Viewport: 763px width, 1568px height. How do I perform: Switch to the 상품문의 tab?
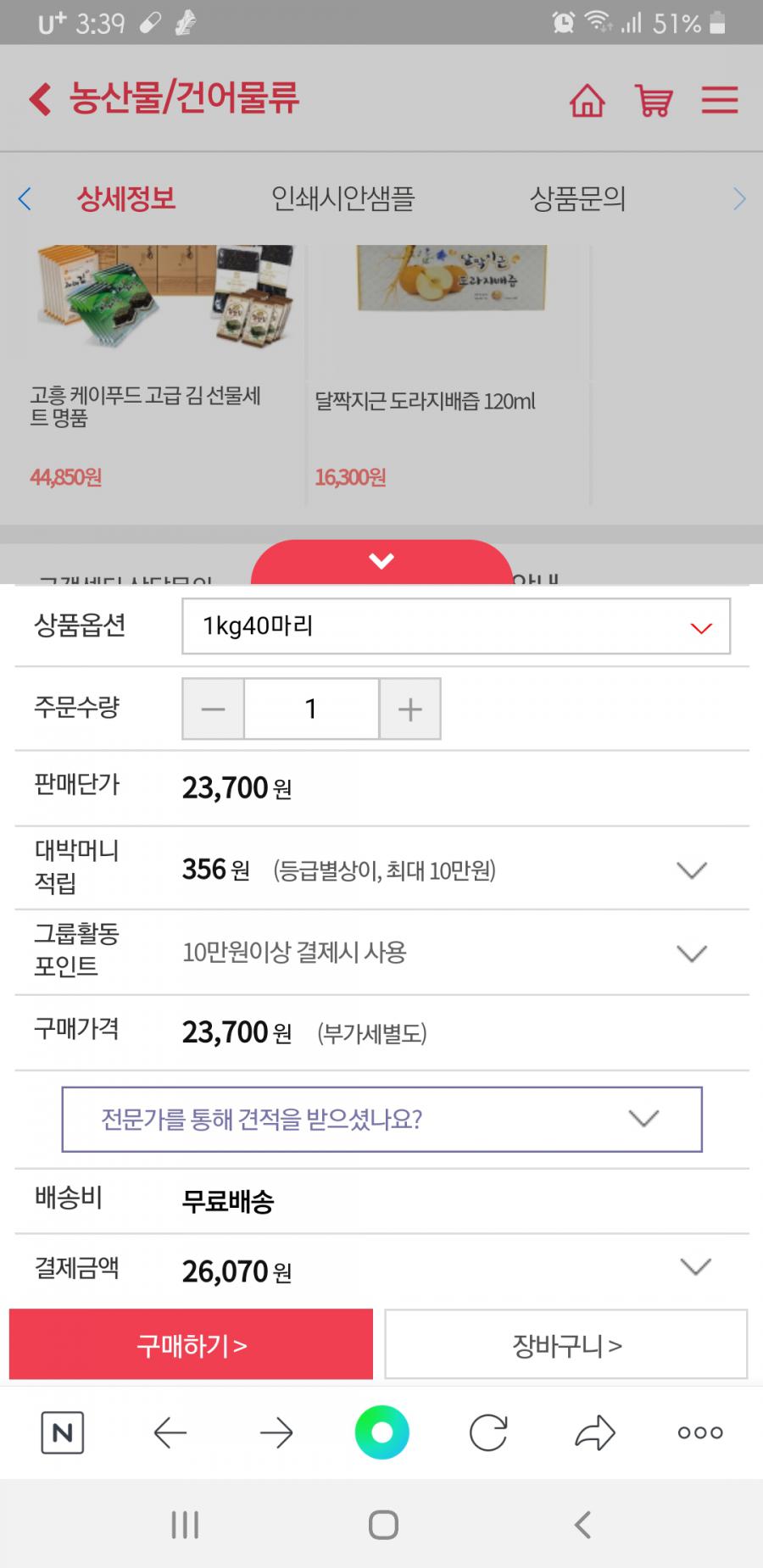pyautogui.click(x=577, y=199)
